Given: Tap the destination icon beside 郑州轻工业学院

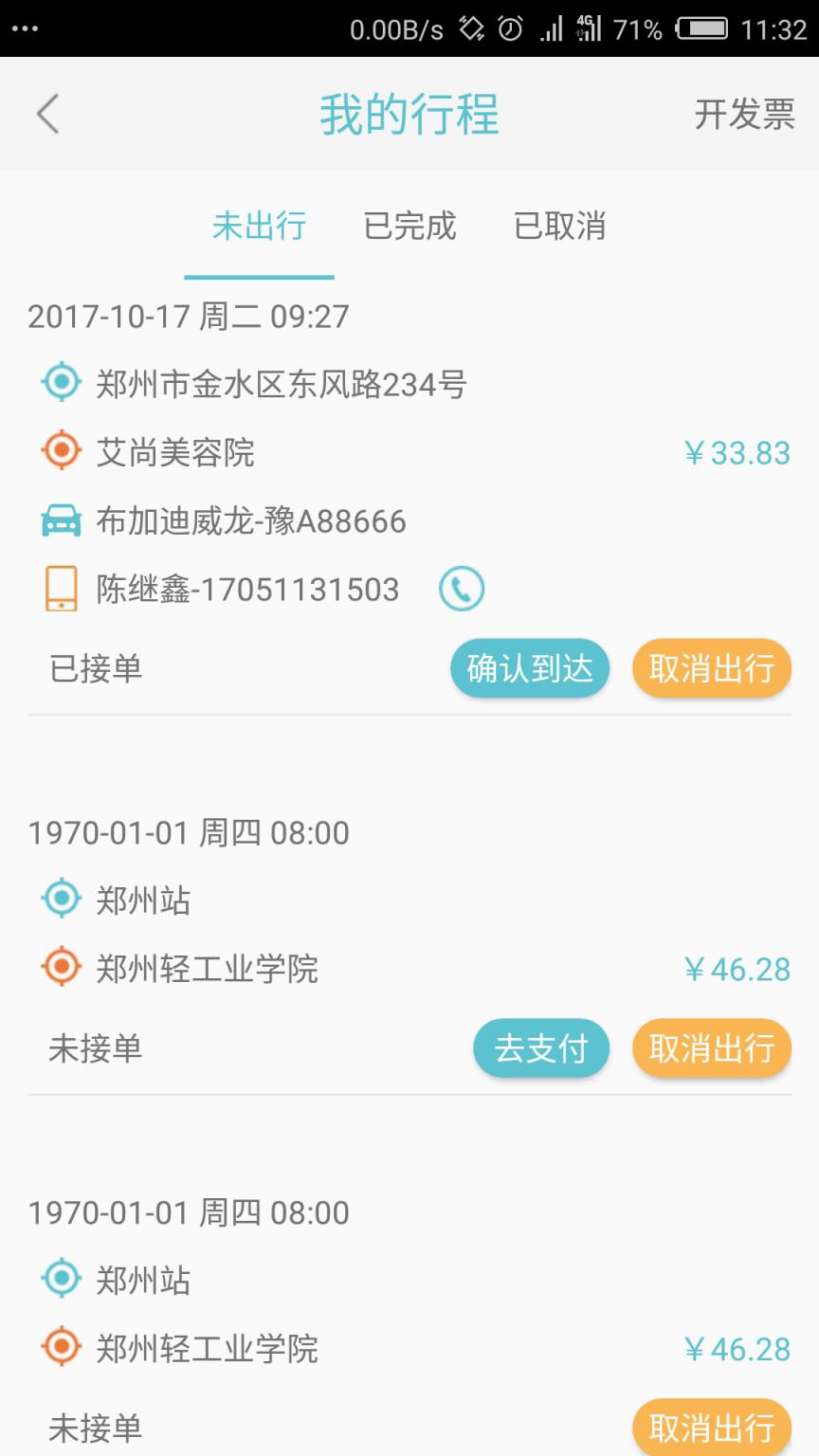Looking at the screenshot, I should point(60,967).
